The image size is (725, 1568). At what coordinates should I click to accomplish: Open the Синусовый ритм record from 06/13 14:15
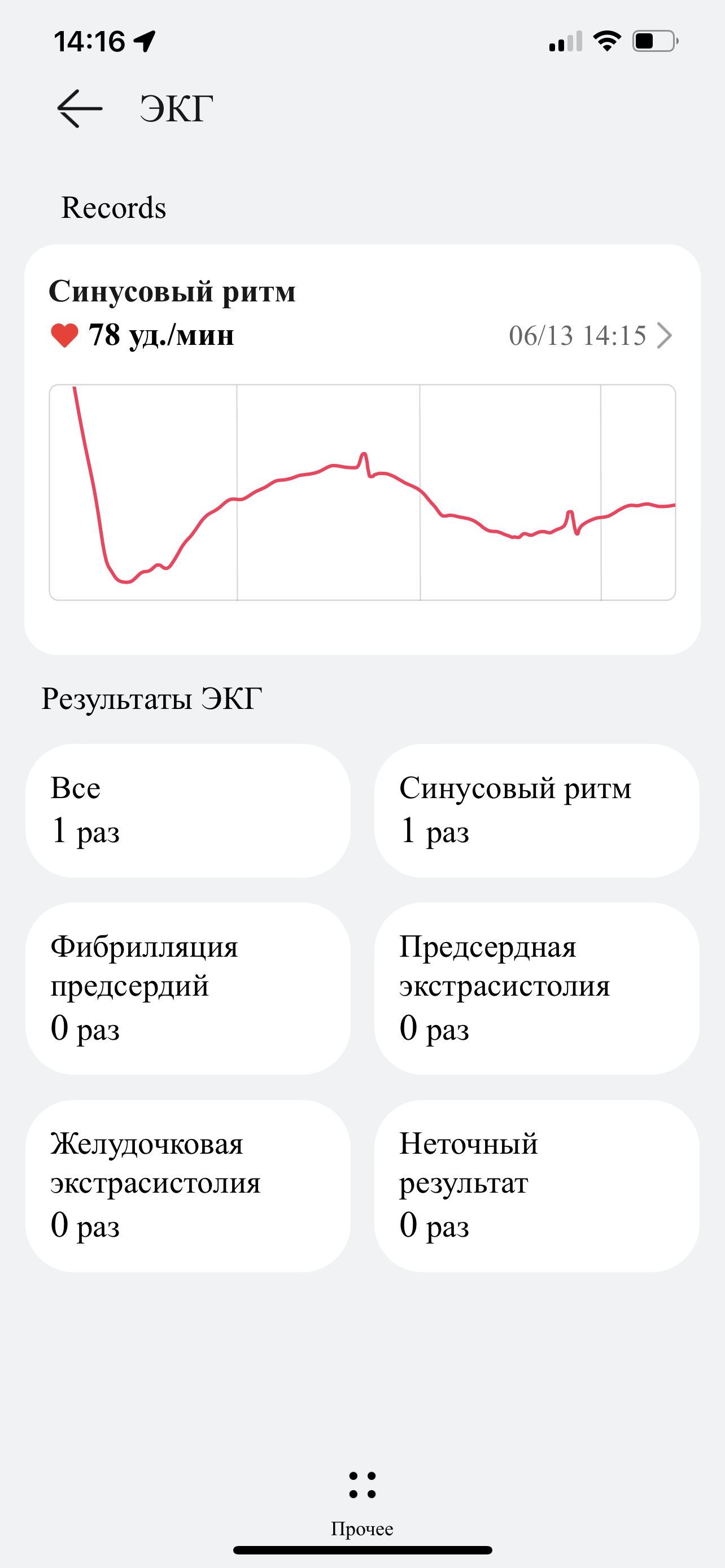pos(362,449)
